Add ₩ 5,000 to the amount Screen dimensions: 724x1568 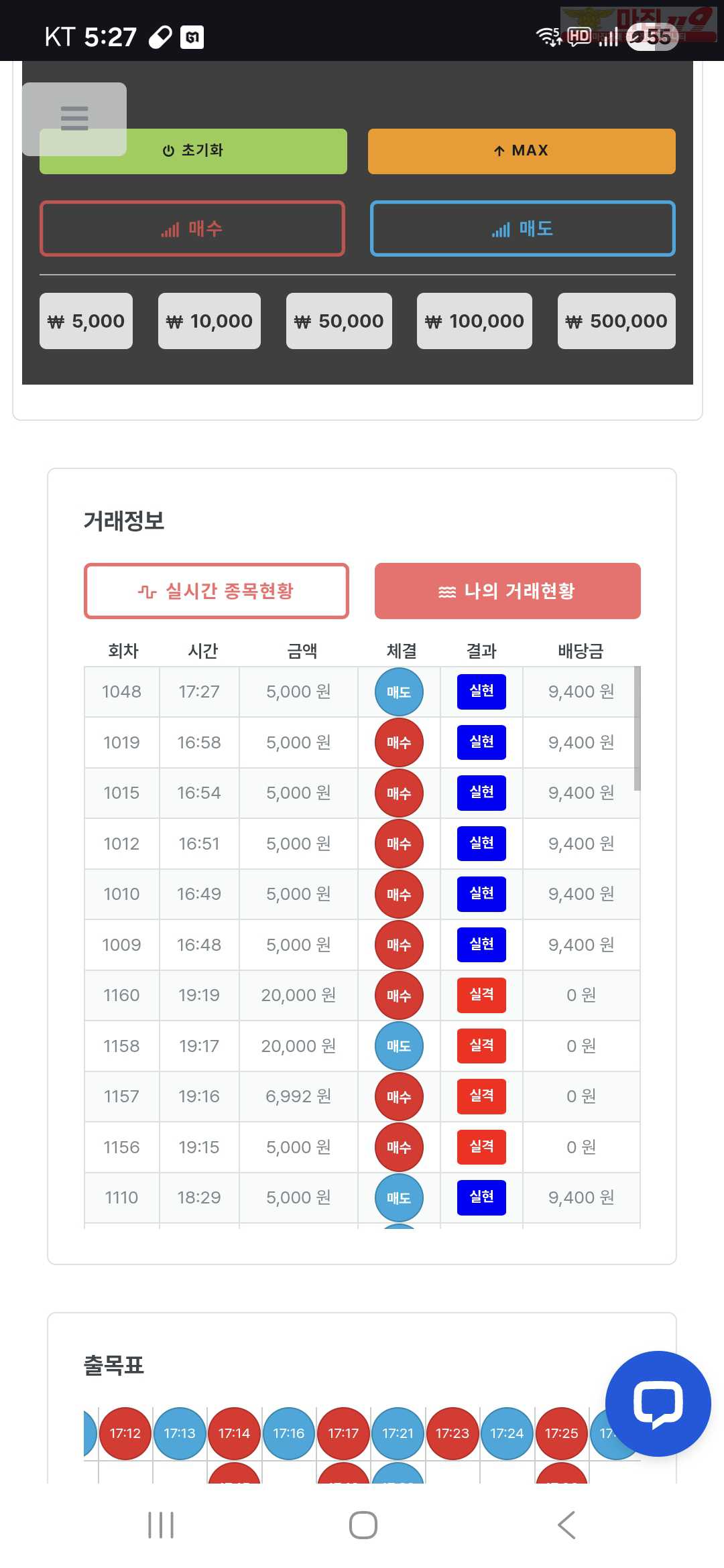click(x=86, y=321)
